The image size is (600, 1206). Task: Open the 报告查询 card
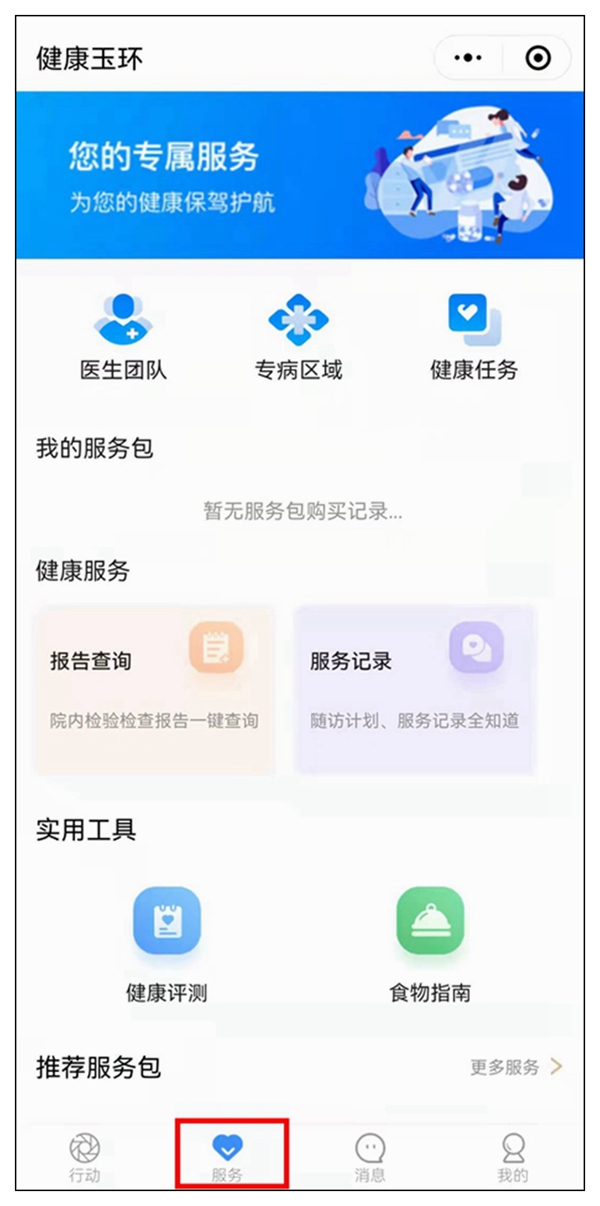155,690
